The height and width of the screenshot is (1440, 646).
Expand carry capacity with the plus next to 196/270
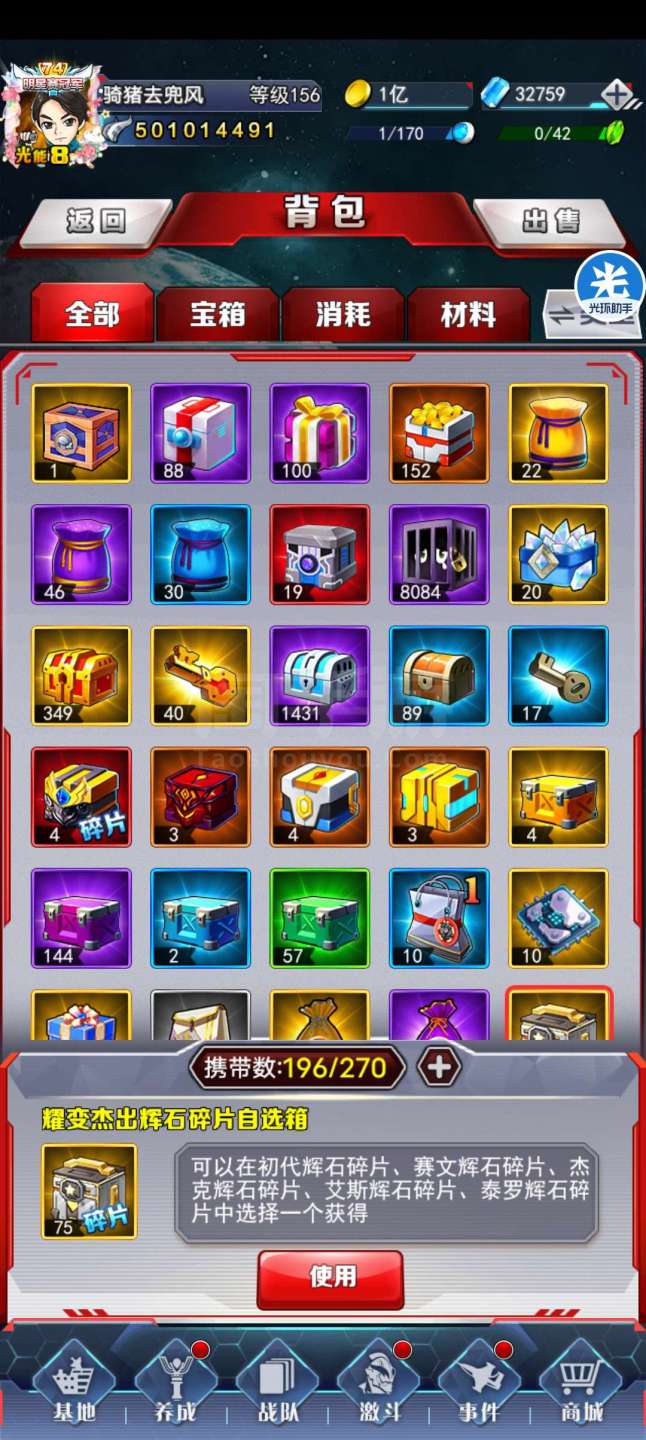tap(439, 1067)
